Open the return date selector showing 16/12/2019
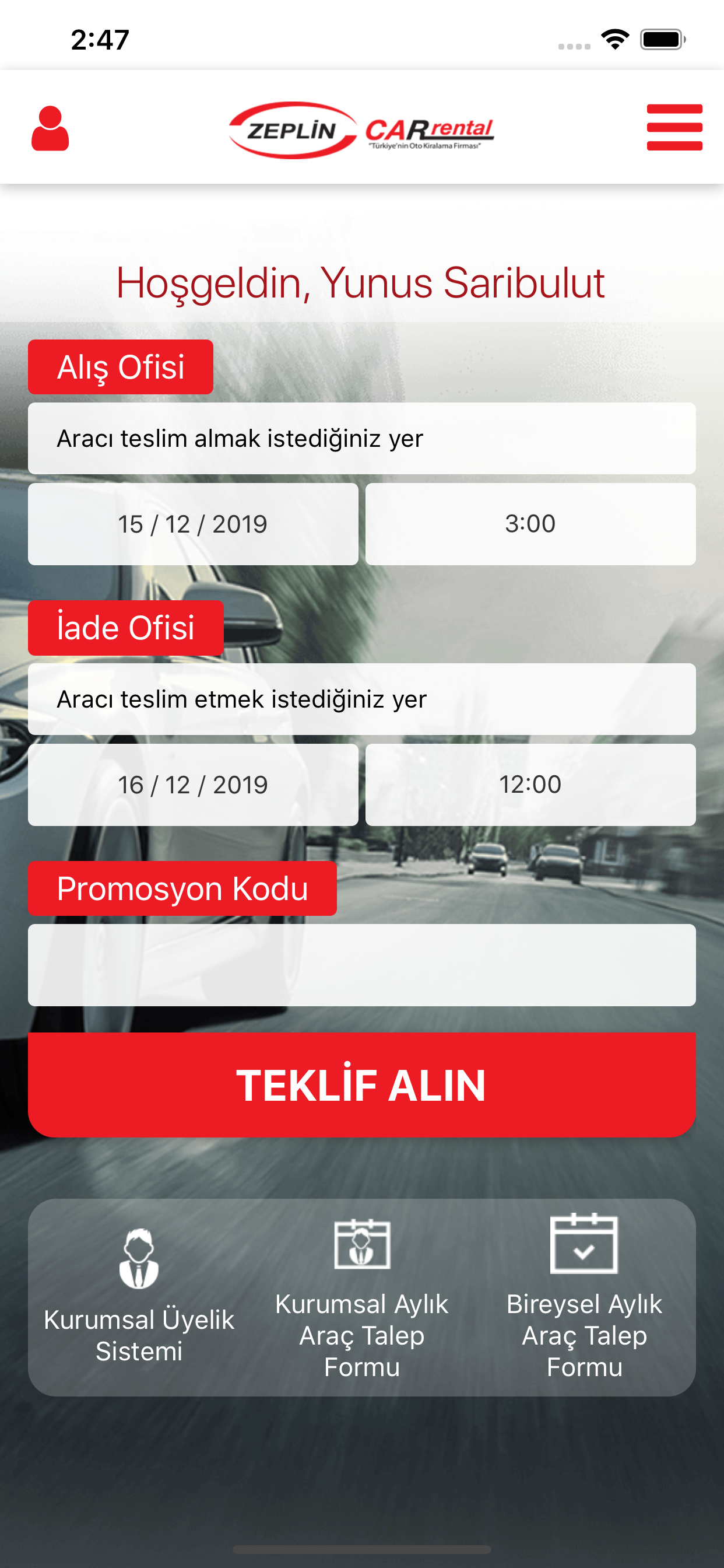This screenshot has height=1568, width=724. pyautogui.click(x=193, y=785)
